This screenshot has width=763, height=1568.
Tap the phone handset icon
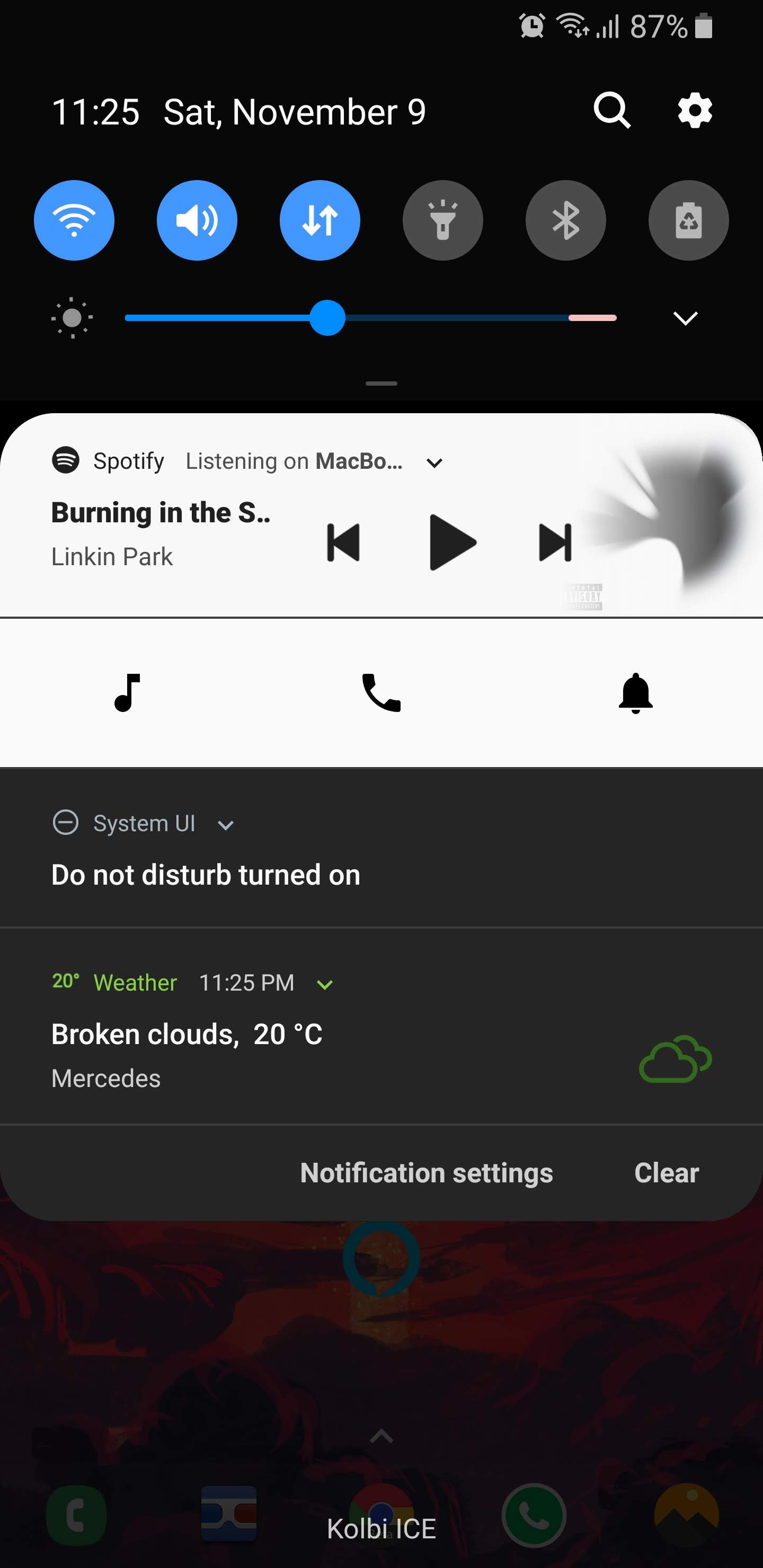pos(381,693)
